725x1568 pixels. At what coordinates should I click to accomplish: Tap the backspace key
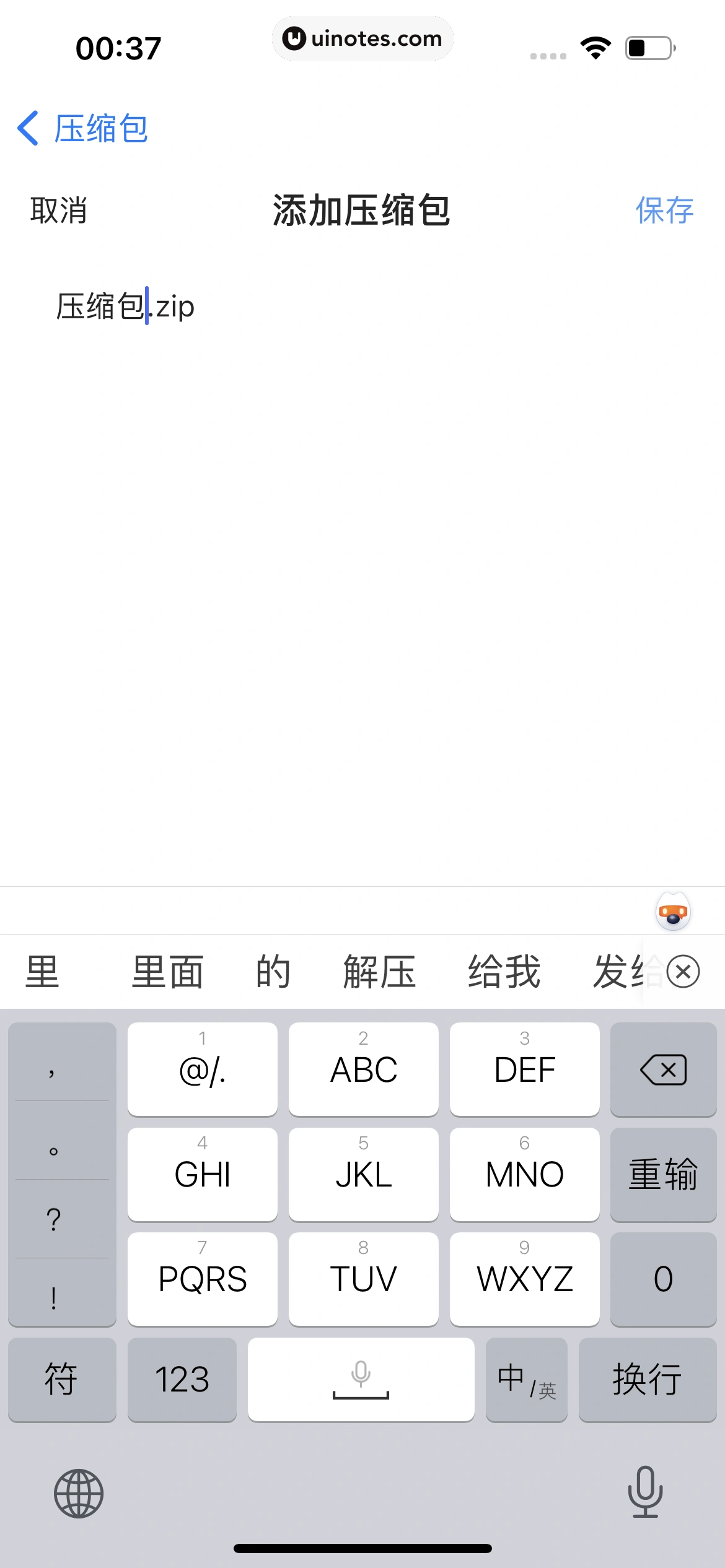tap(663, 1069)
